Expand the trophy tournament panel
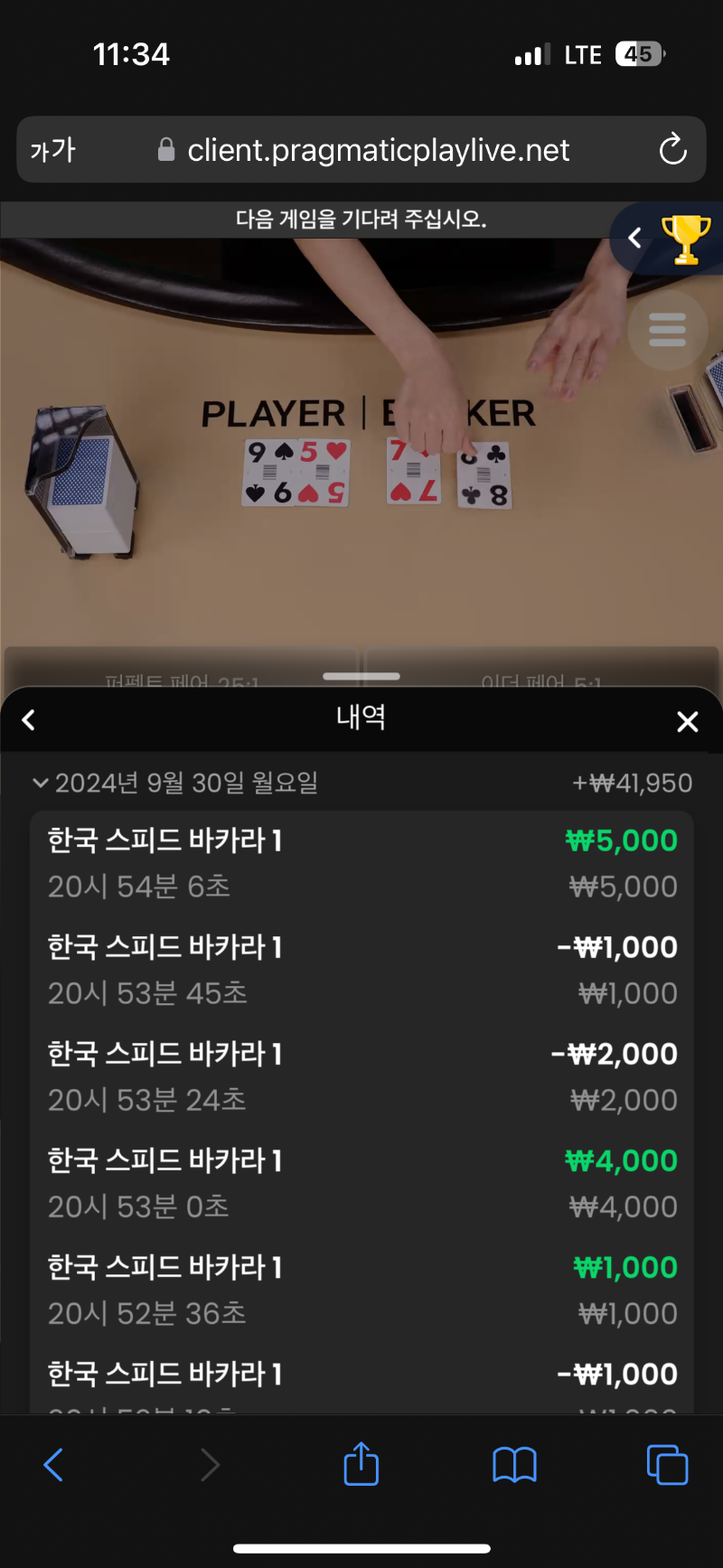The width and height of the screenshot is (723, 1568). (667, 239)
